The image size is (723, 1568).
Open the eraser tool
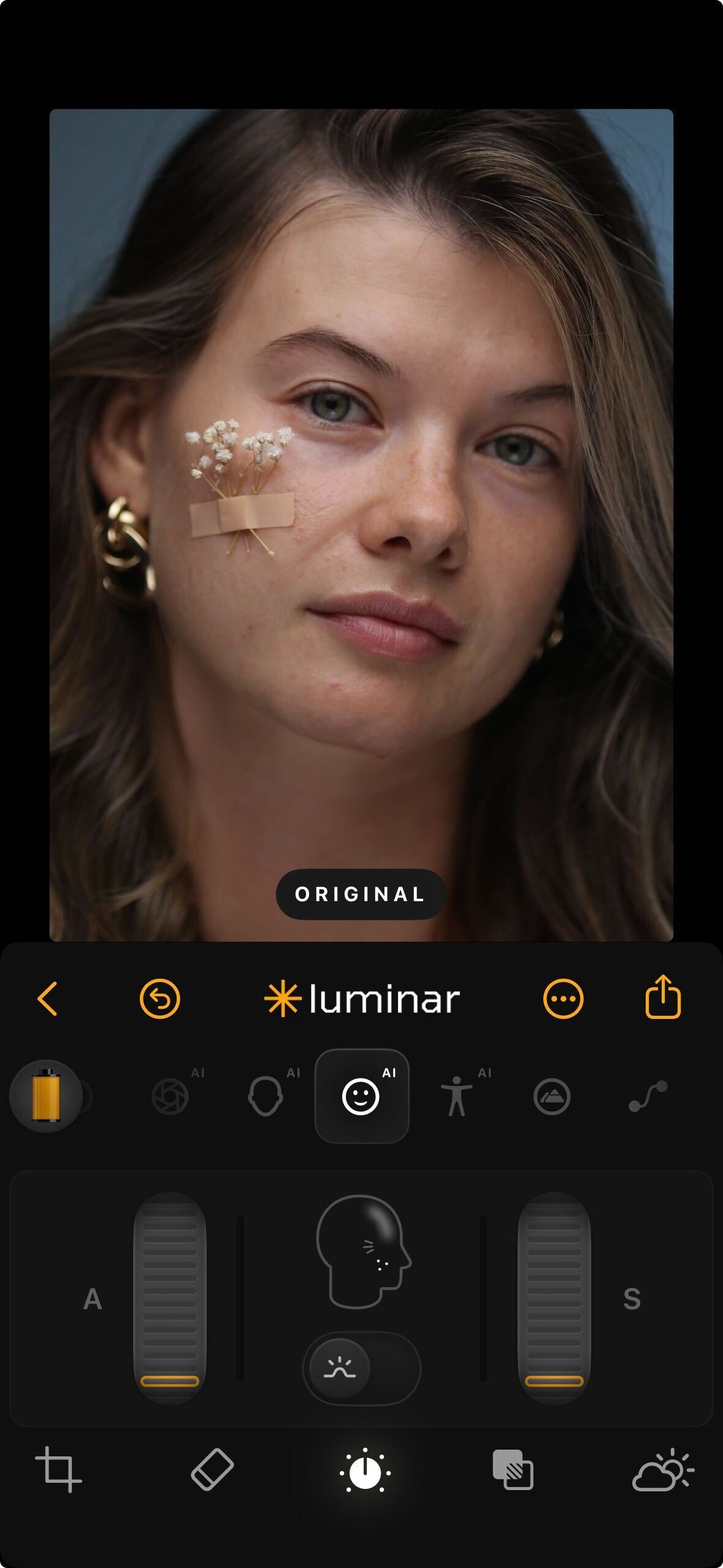pos(212,1469)
